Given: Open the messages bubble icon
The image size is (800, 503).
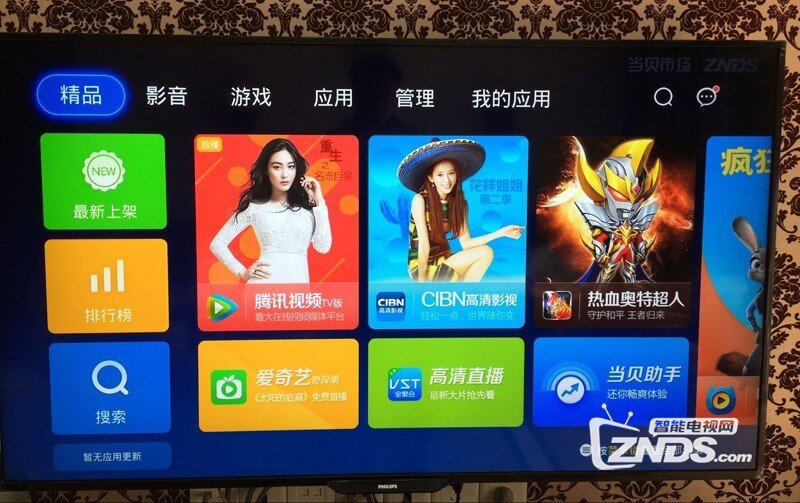Looking at the screenshot, I should 707,97.
